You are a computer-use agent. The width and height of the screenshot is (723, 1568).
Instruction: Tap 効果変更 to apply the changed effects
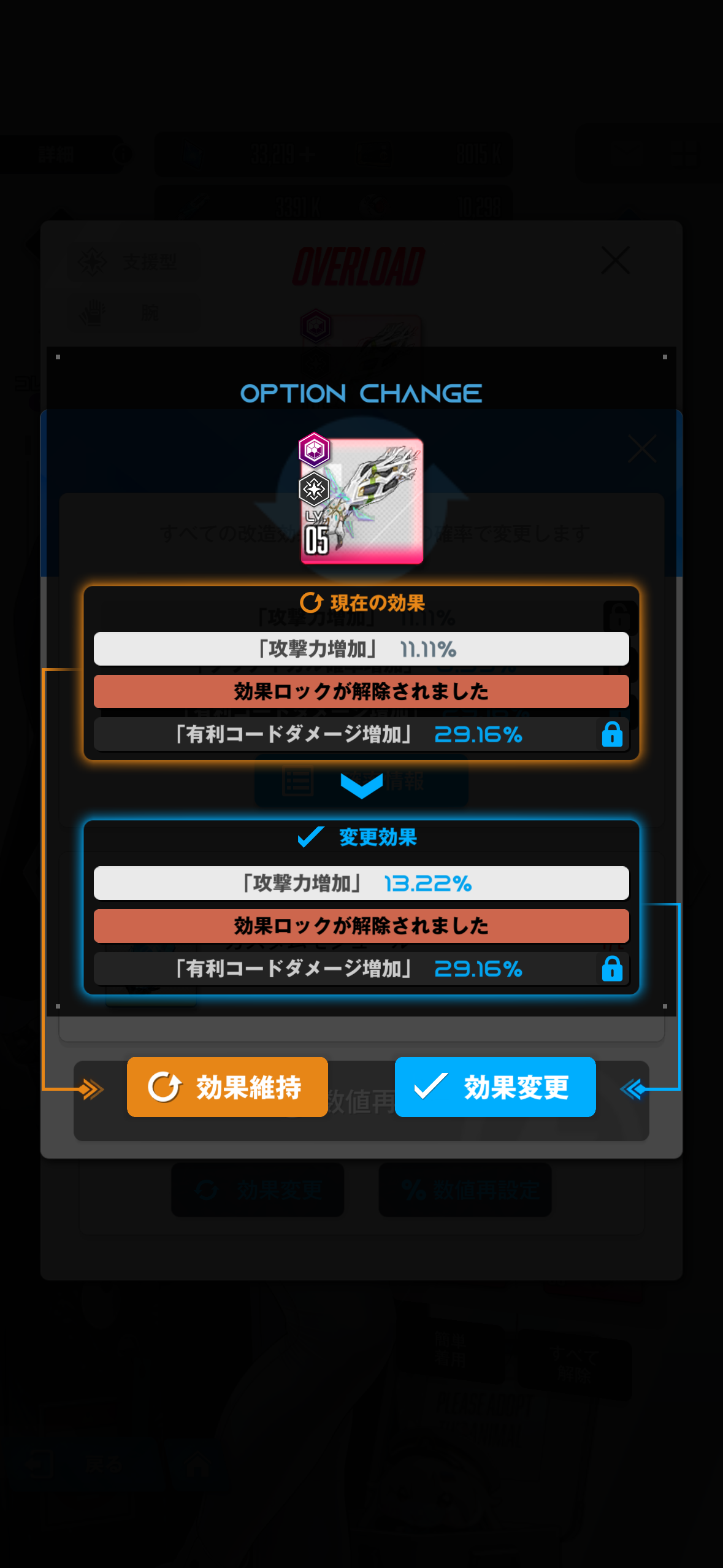pos(495,1087)
